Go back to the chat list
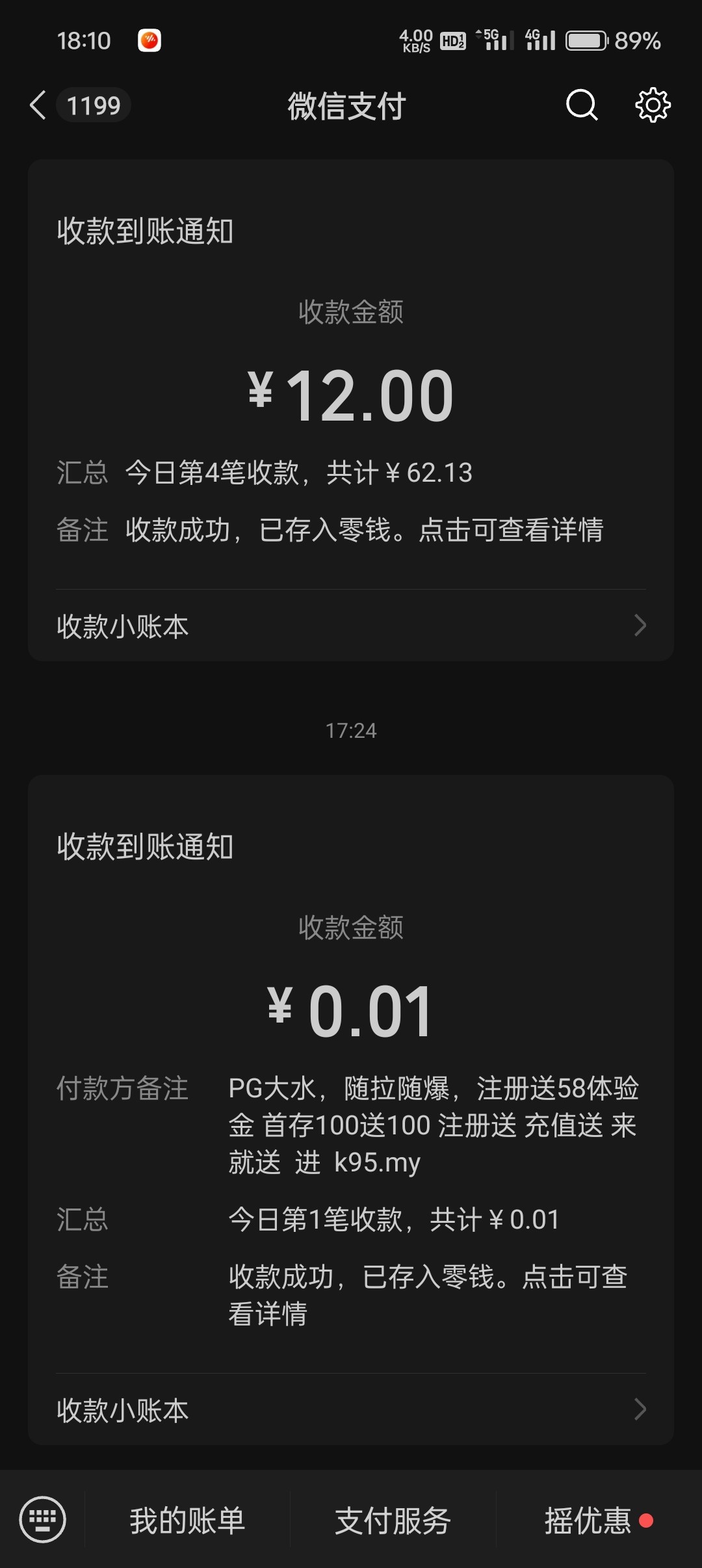The width and height of the screenshot is (702, 1568). pos(39,105)
